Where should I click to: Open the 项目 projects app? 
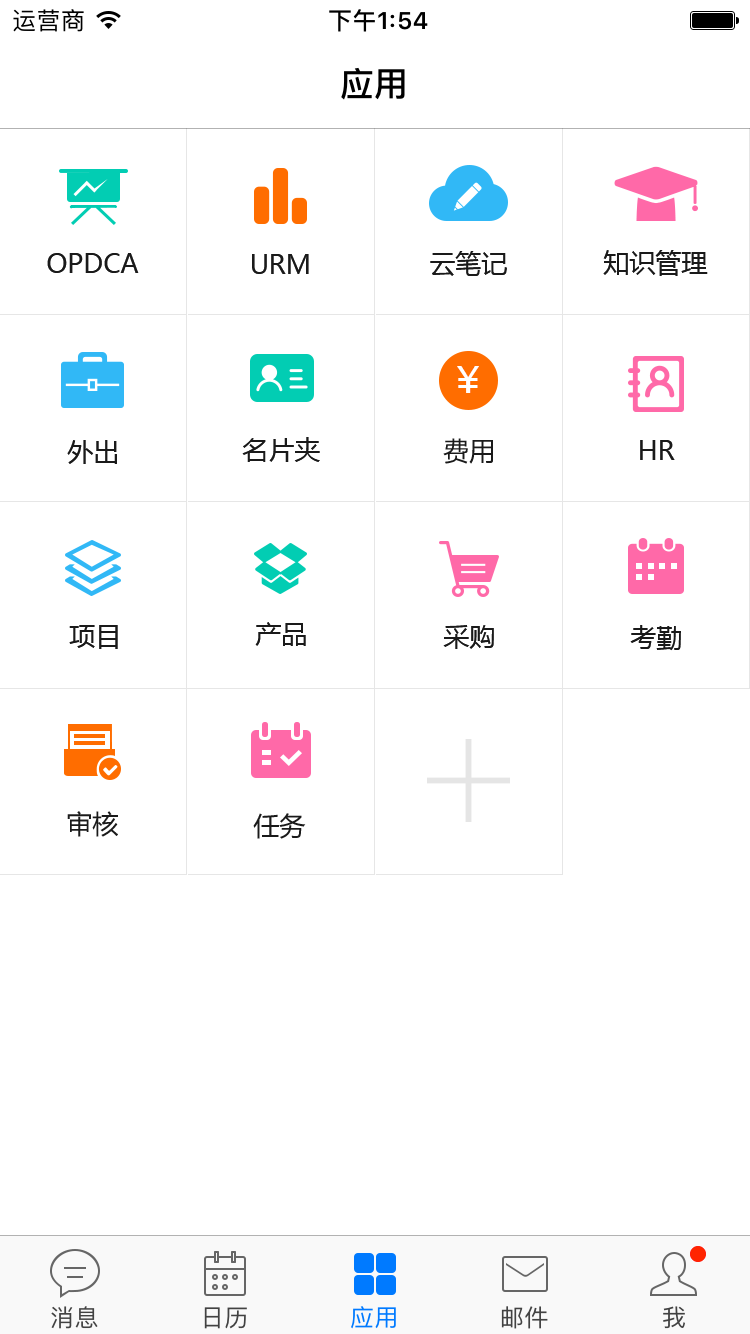pos(93,595)
